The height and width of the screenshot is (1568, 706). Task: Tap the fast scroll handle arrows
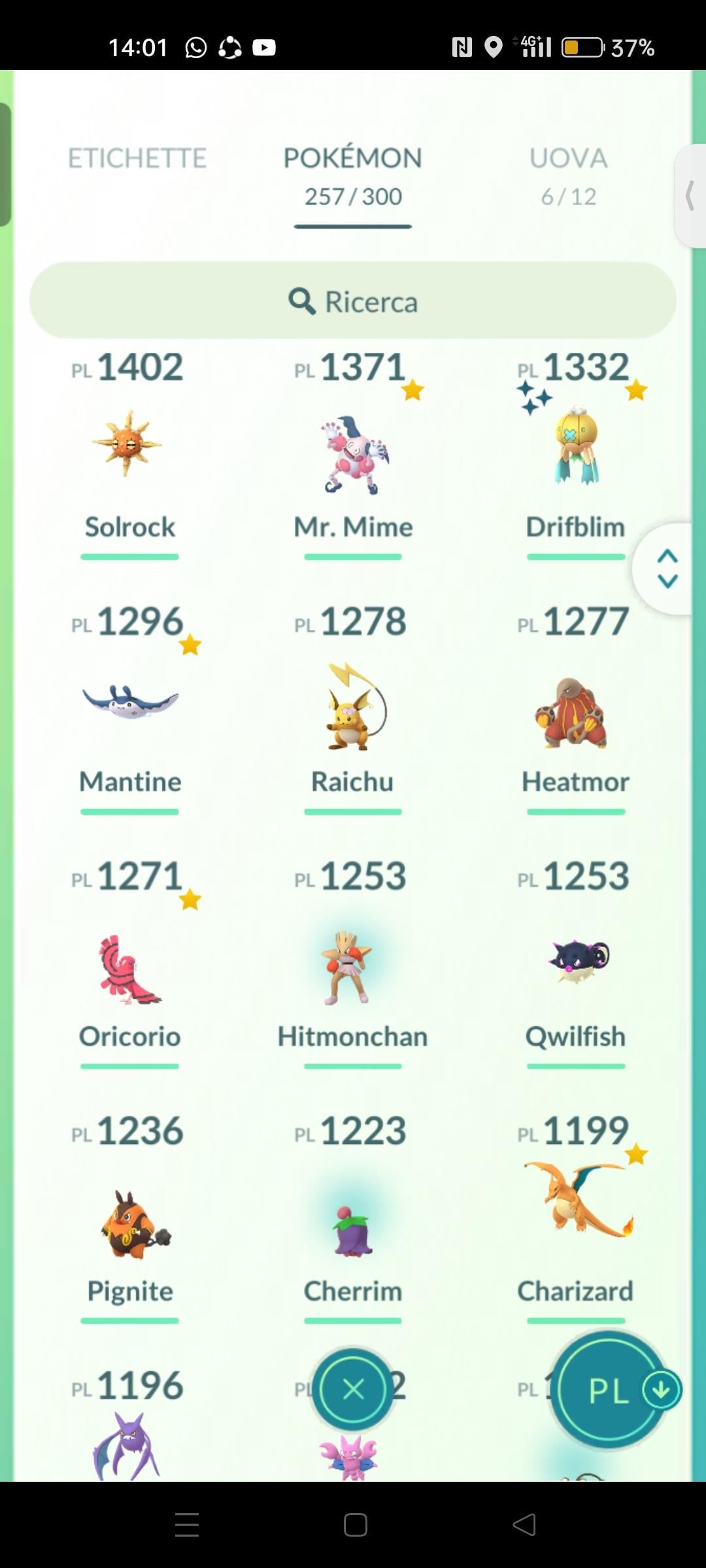click(x=667, y=568)
